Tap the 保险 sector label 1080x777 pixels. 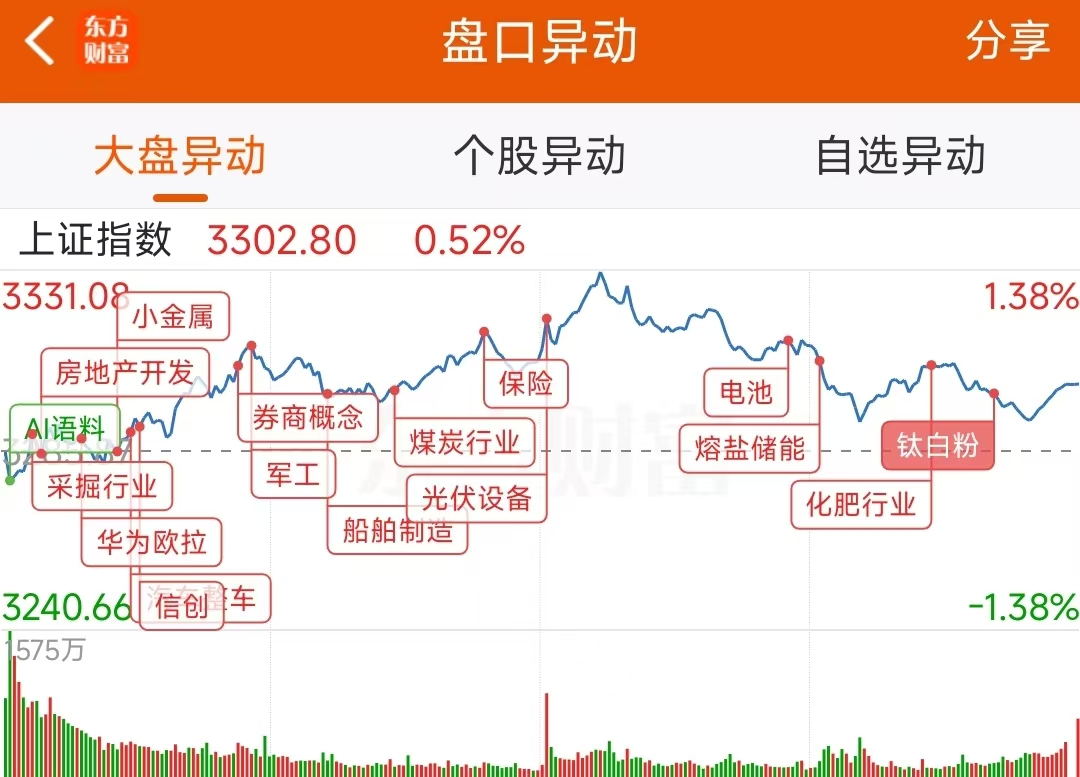point(526,384)
